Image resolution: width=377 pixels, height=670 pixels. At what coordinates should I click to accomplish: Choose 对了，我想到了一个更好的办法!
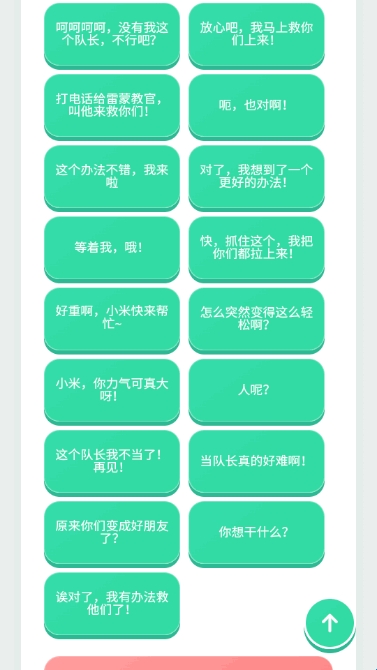[x=256, y=178]
